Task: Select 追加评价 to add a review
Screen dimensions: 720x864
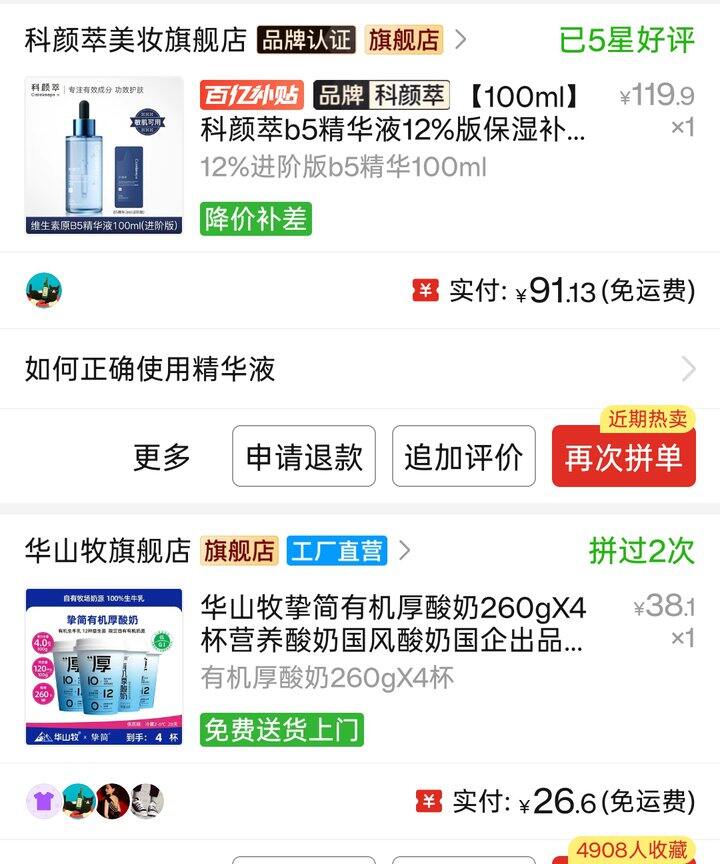Action: [463, 457]
